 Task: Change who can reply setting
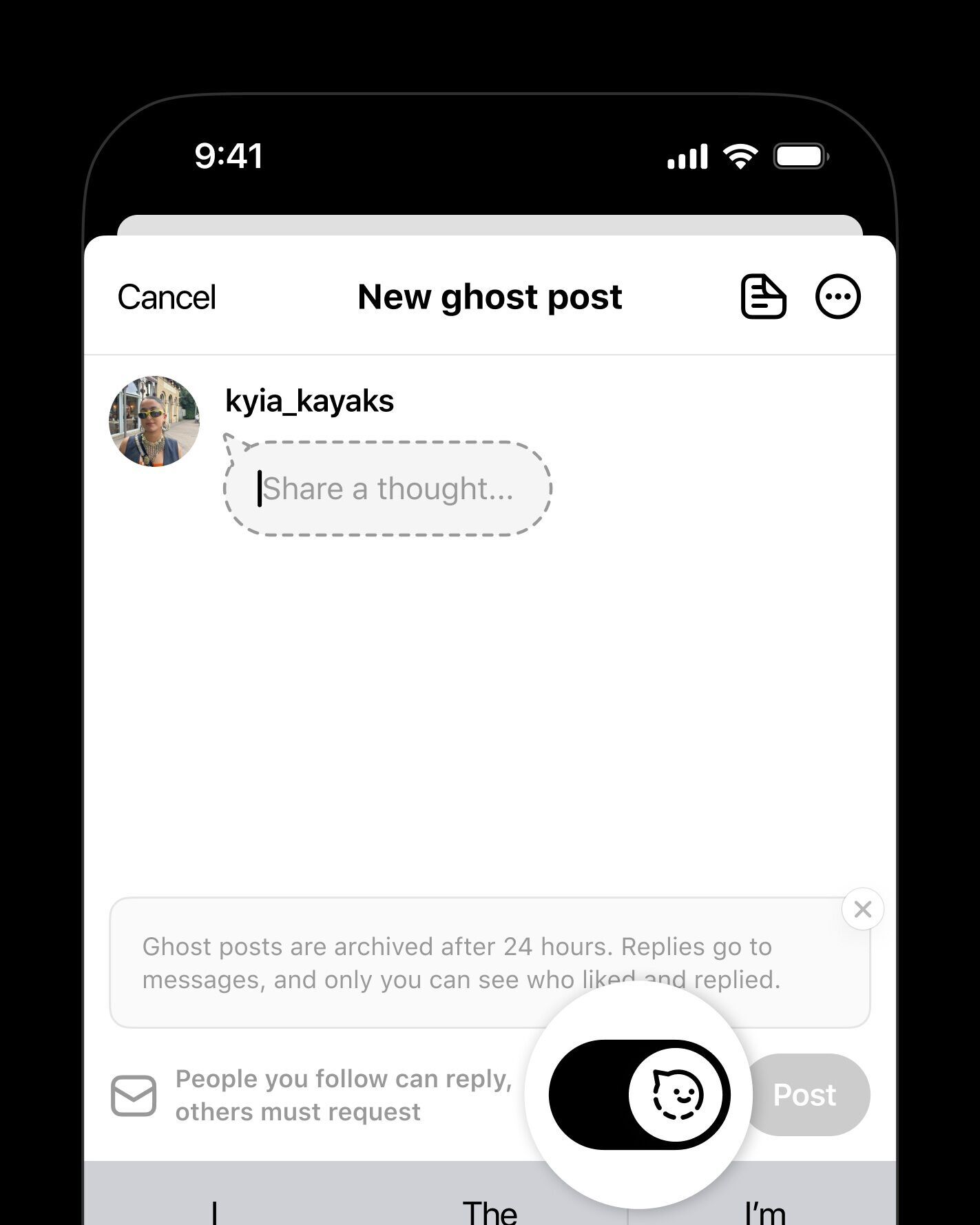coord(311,1095)
